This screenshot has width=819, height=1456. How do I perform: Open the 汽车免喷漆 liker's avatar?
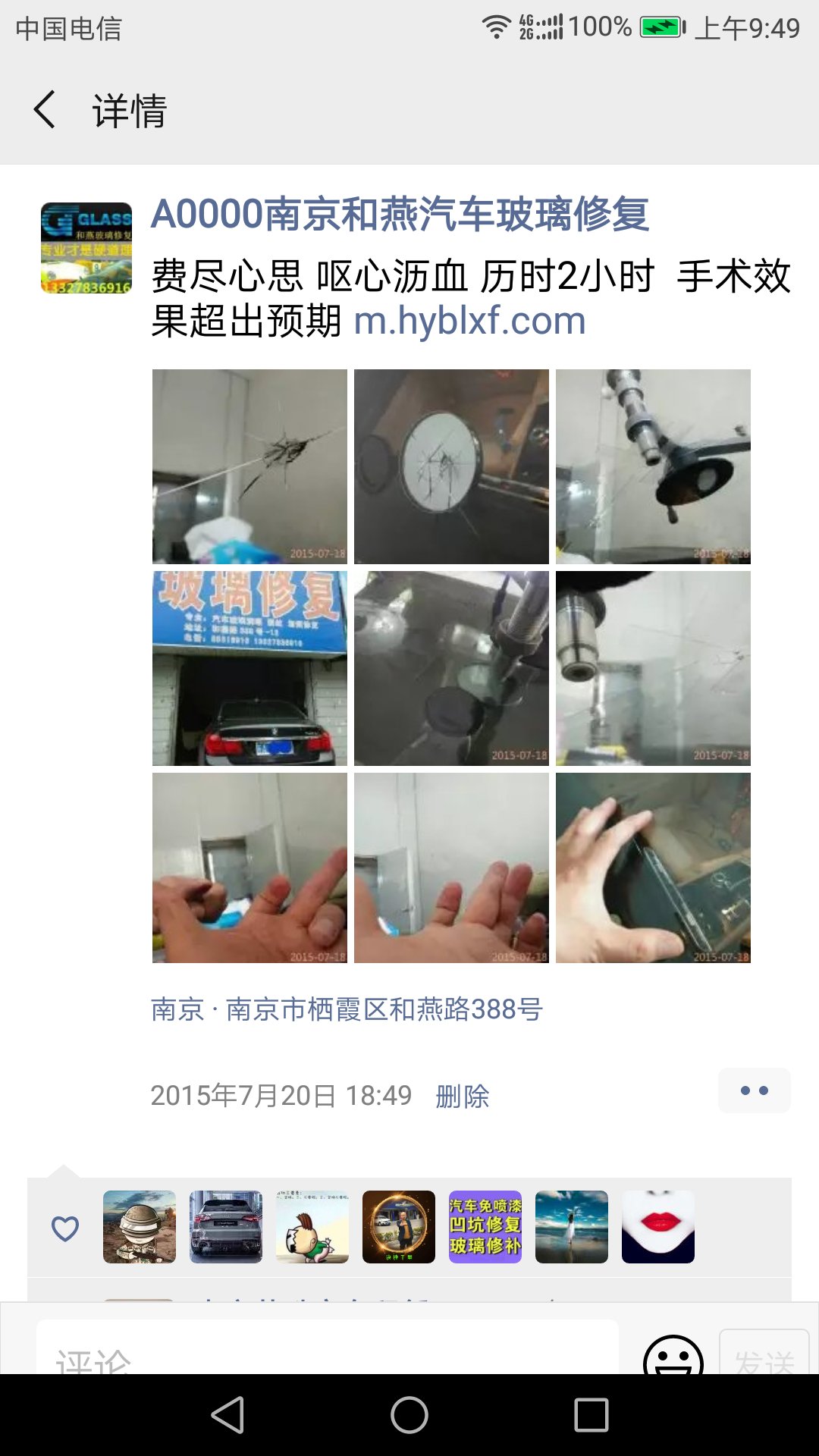pyautogui.click(x=485, y=1227)
